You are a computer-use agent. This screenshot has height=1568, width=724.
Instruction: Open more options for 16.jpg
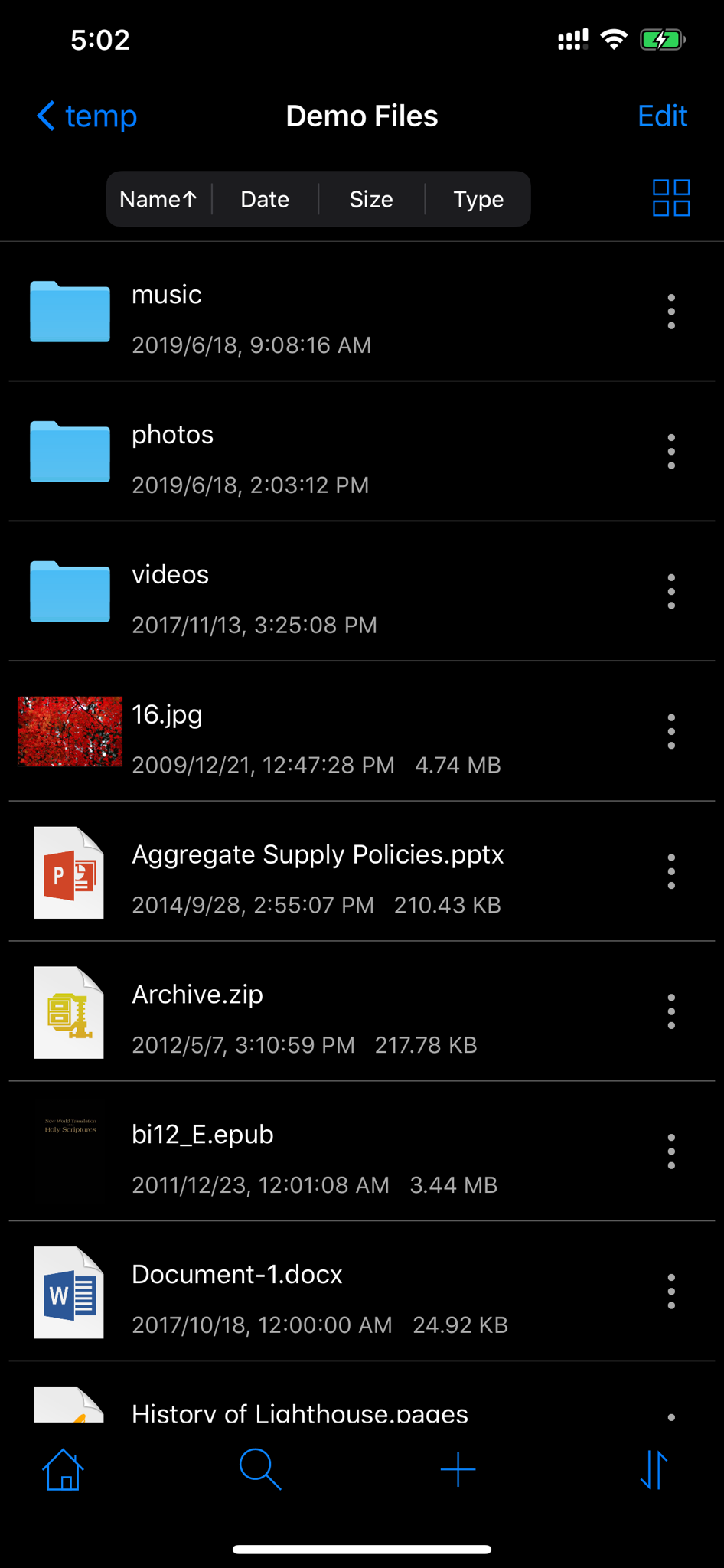tap(671, 732)
